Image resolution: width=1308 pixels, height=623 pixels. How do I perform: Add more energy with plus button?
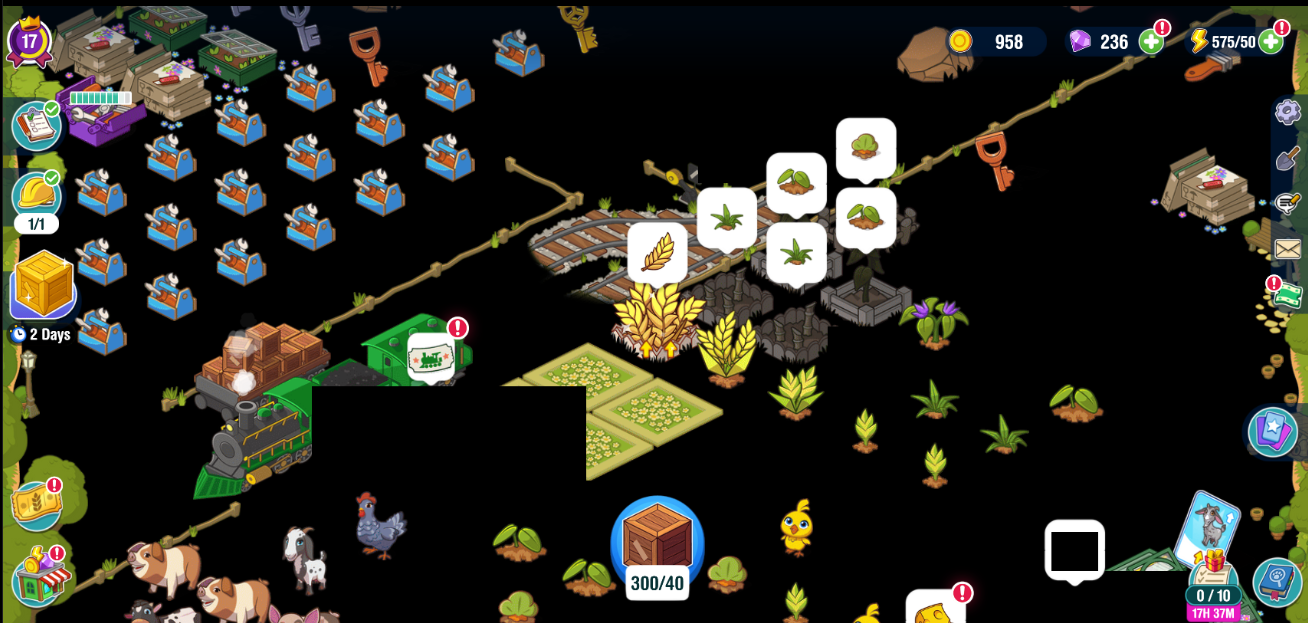tap(1270, 41)
